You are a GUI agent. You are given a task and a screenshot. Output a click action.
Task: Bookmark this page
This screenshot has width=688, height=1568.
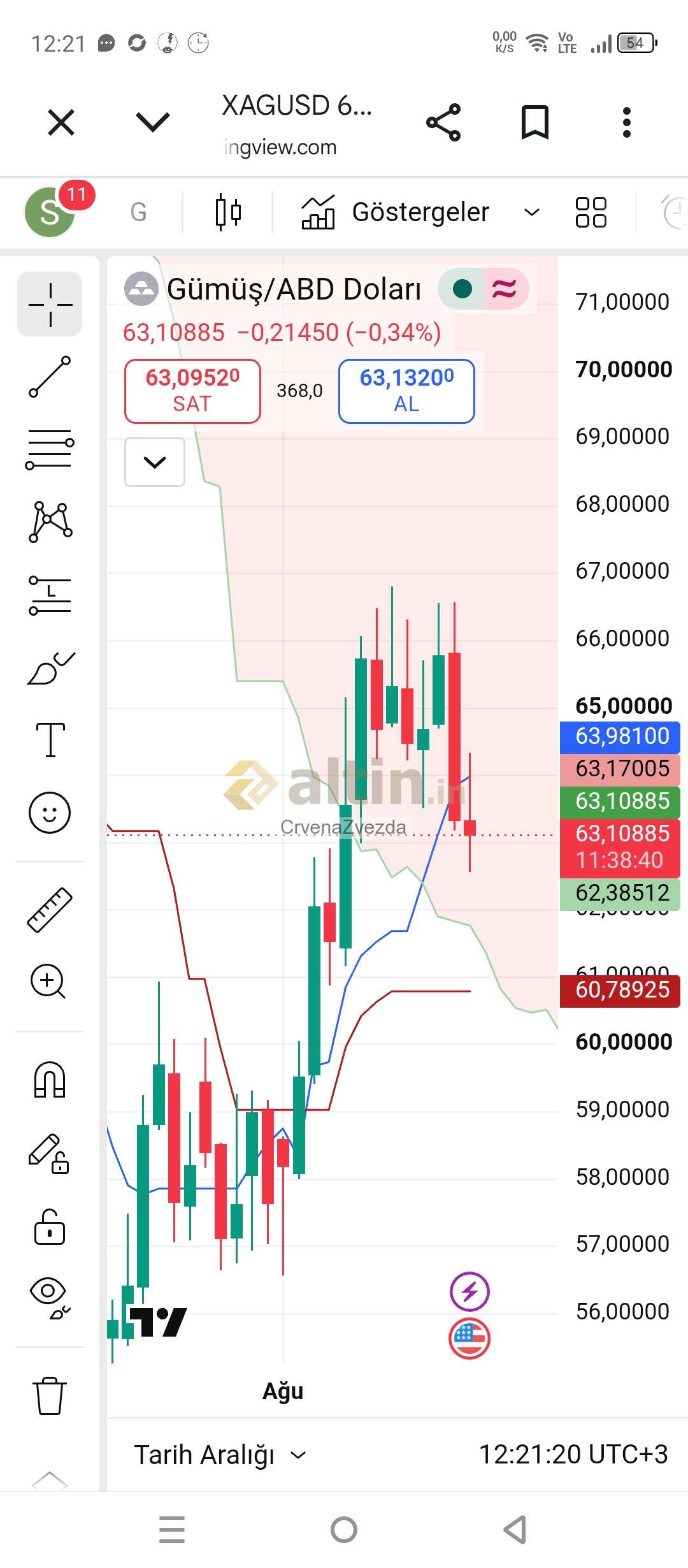(x=535, y=122)
